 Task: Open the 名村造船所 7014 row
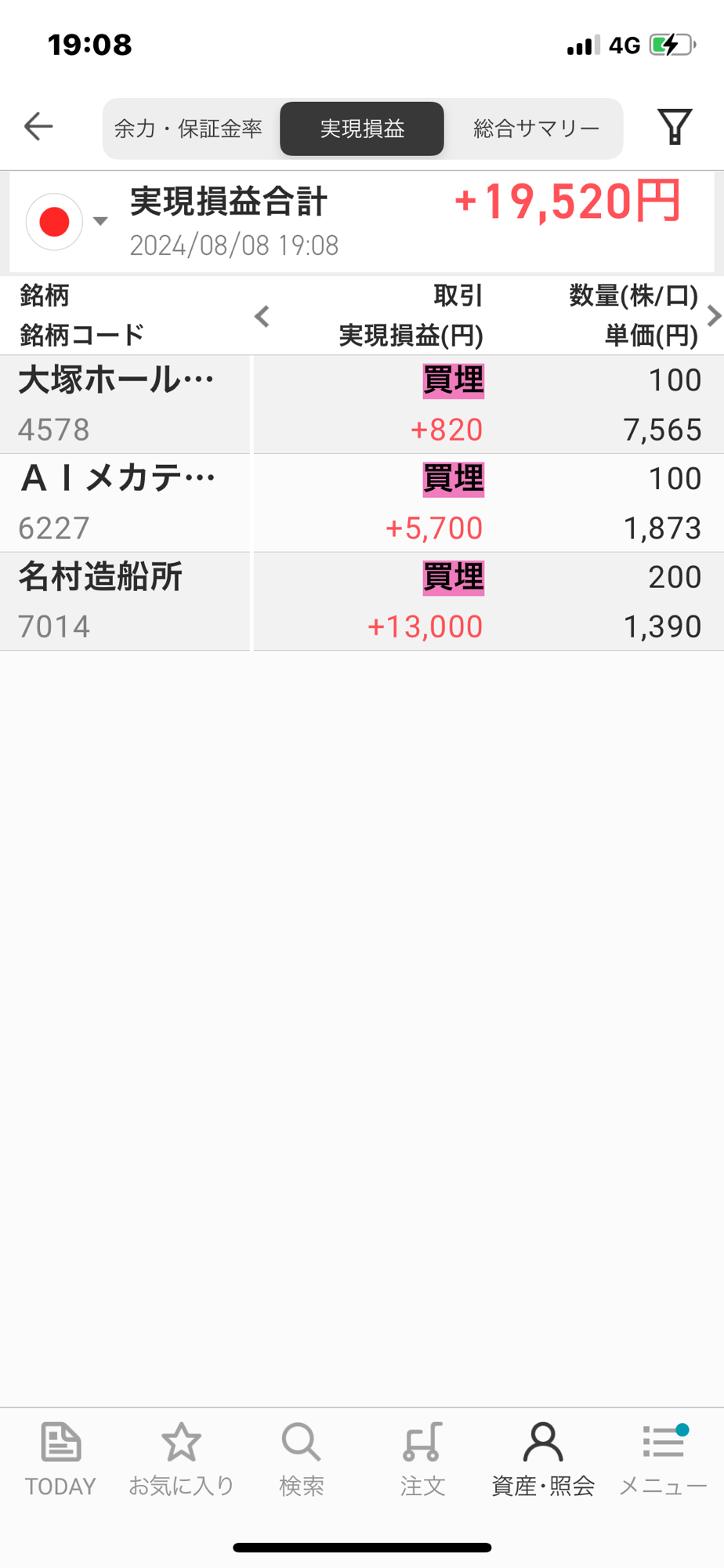tap(362, 601)
